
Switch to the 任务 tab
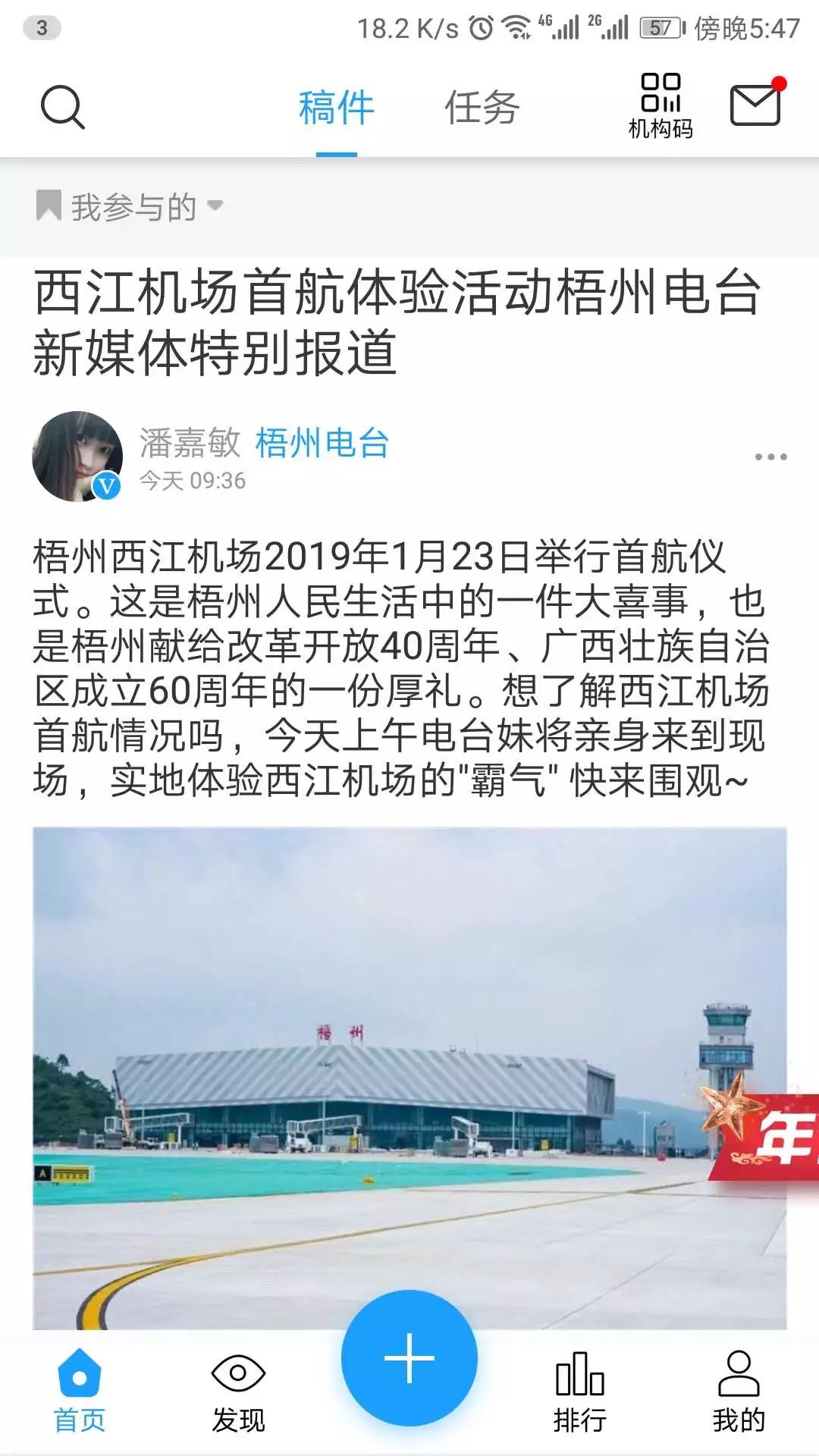point(482,108)
